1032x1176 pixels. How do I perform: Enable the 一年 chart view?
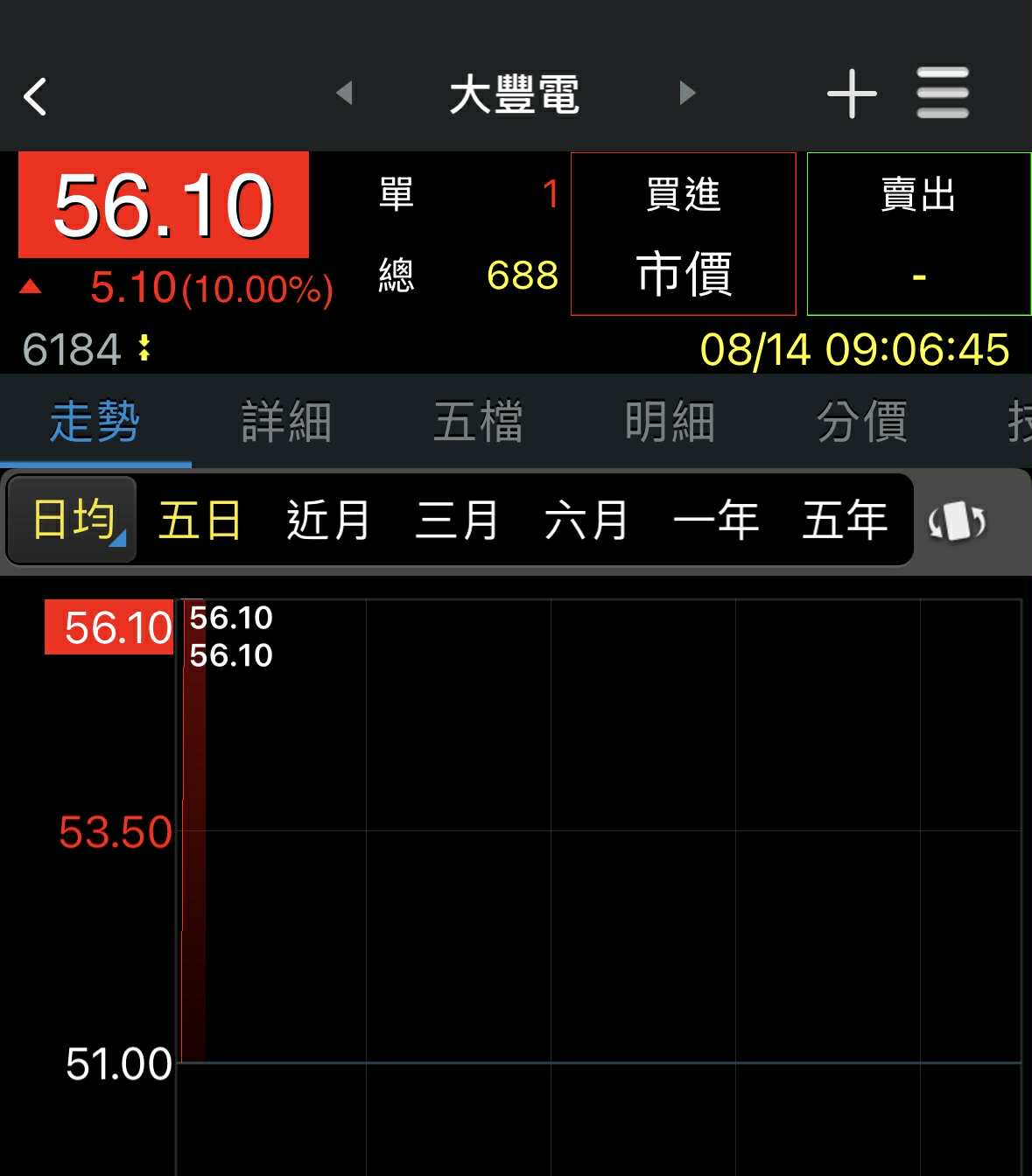pyautogui.click(x=716, y=519)
